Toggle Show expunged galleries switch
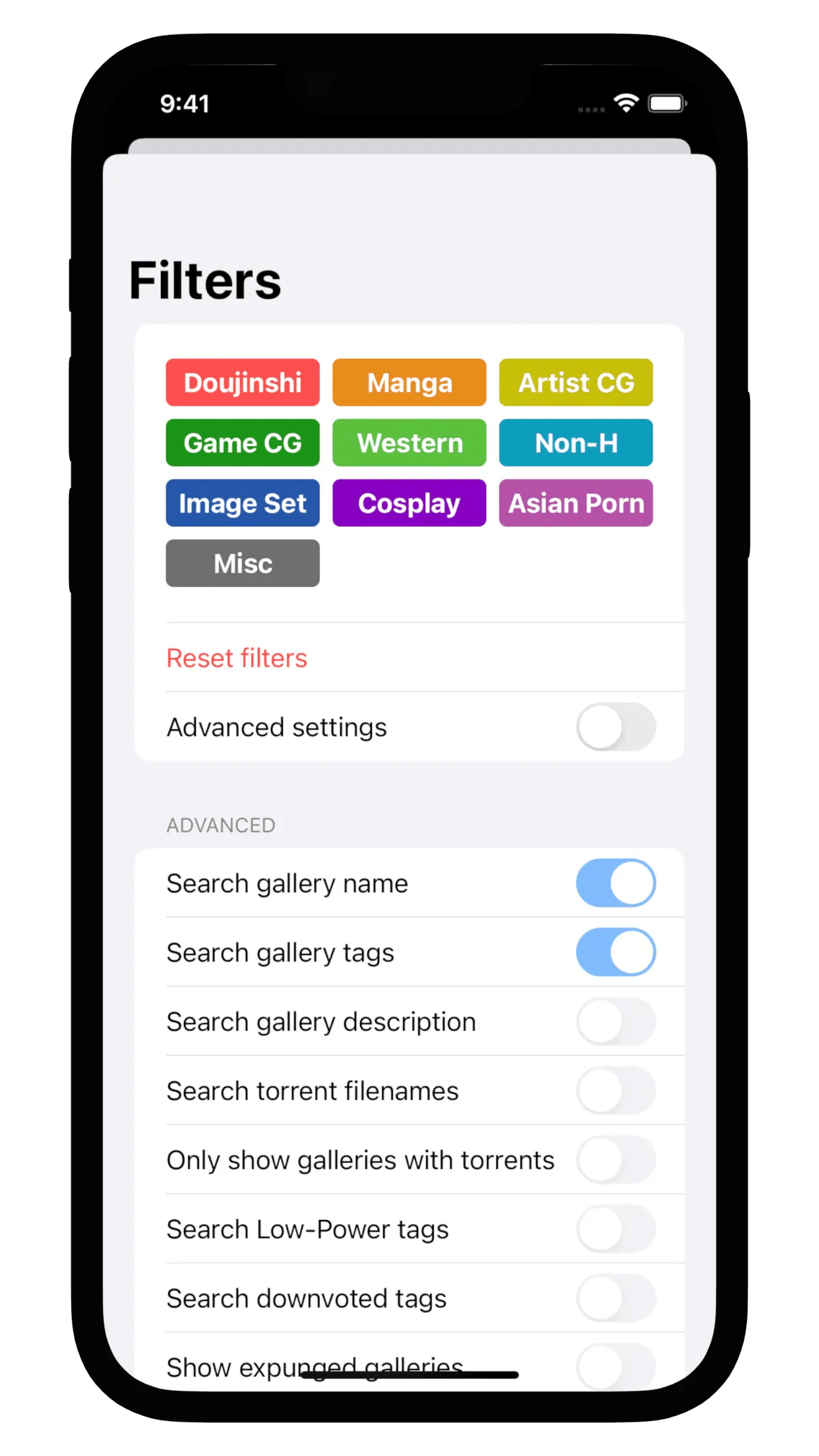819x1456 pixels. click(x=616, y=1365)
